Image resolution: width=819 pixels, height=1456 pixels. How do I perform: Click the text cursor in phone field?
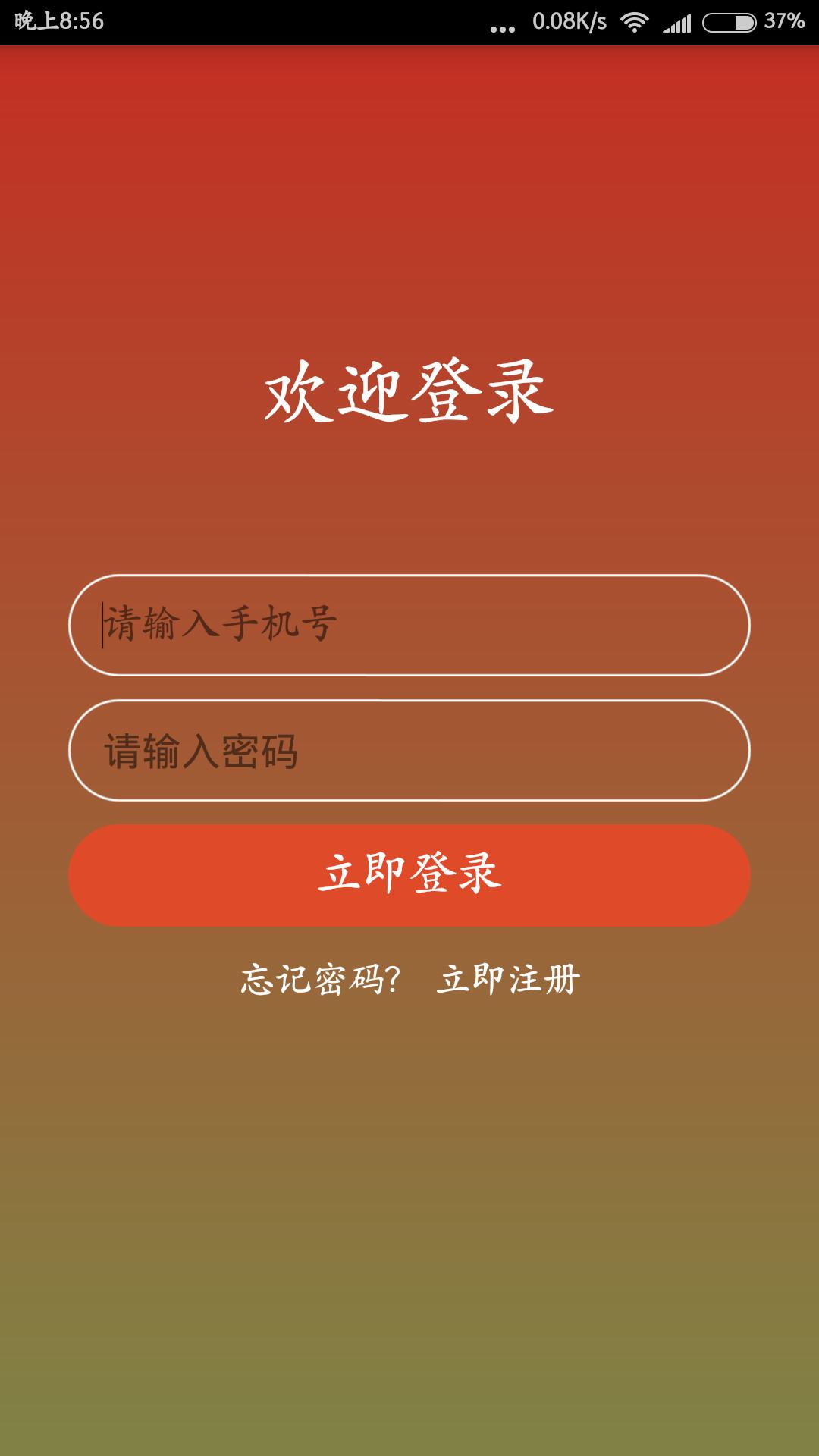[101, 624]
